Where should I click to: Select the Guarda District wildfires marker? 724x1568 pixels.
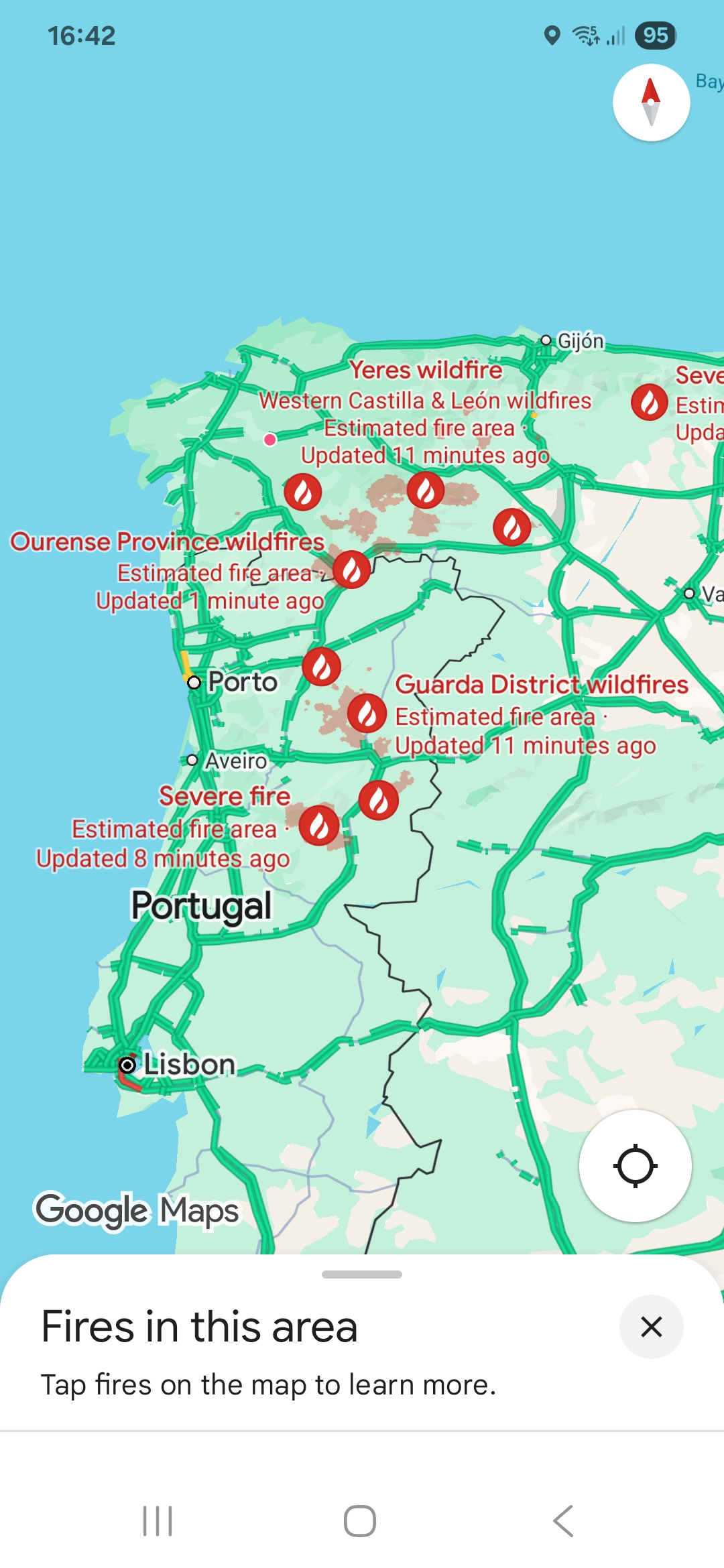[367, 713]
